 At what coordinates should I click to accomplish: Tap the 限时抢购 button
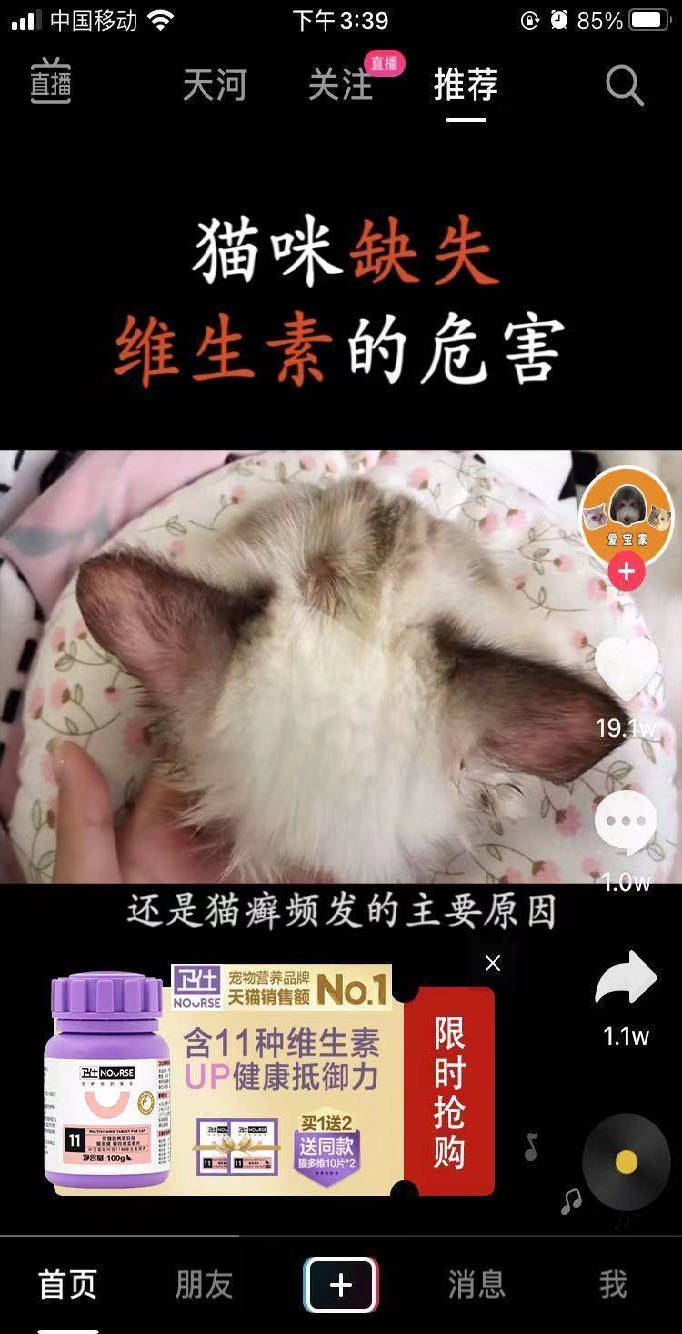click(x=449, y=1092)
